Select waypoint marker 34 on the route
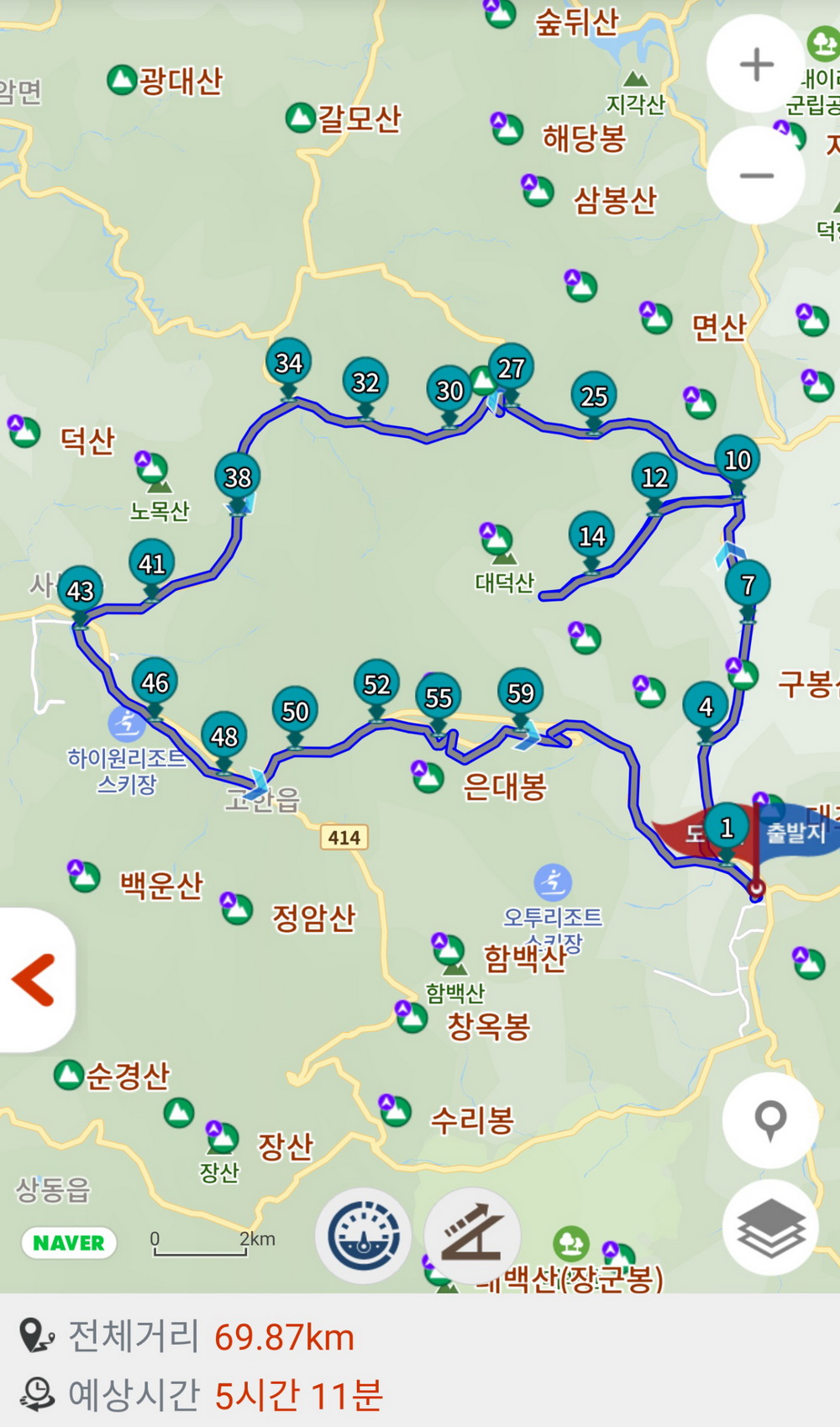This screenshot has height=1427, width=840. point(288,364)
